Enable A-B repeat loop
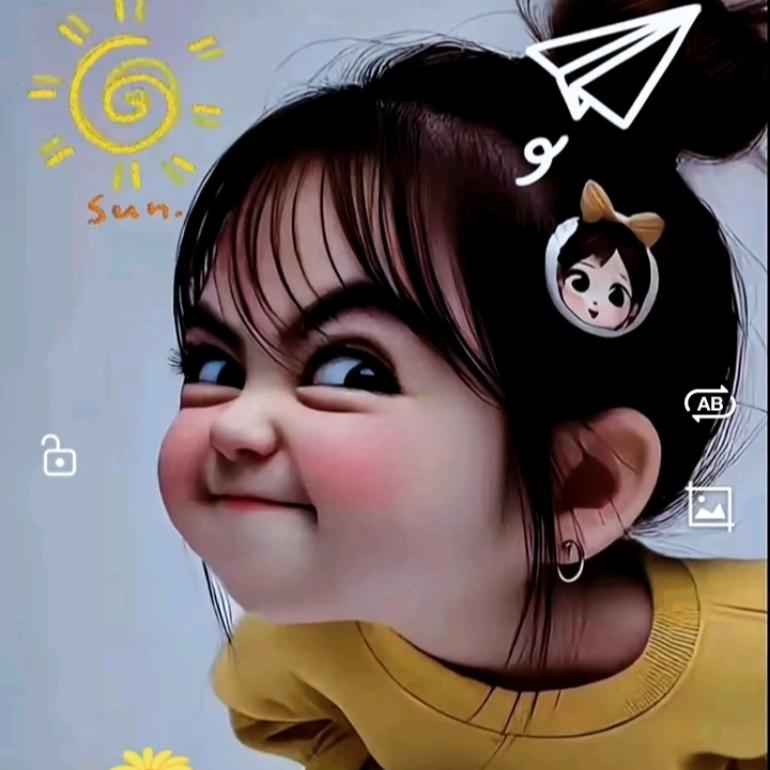The width and height of the screenshot is (770, 770). 709,404
